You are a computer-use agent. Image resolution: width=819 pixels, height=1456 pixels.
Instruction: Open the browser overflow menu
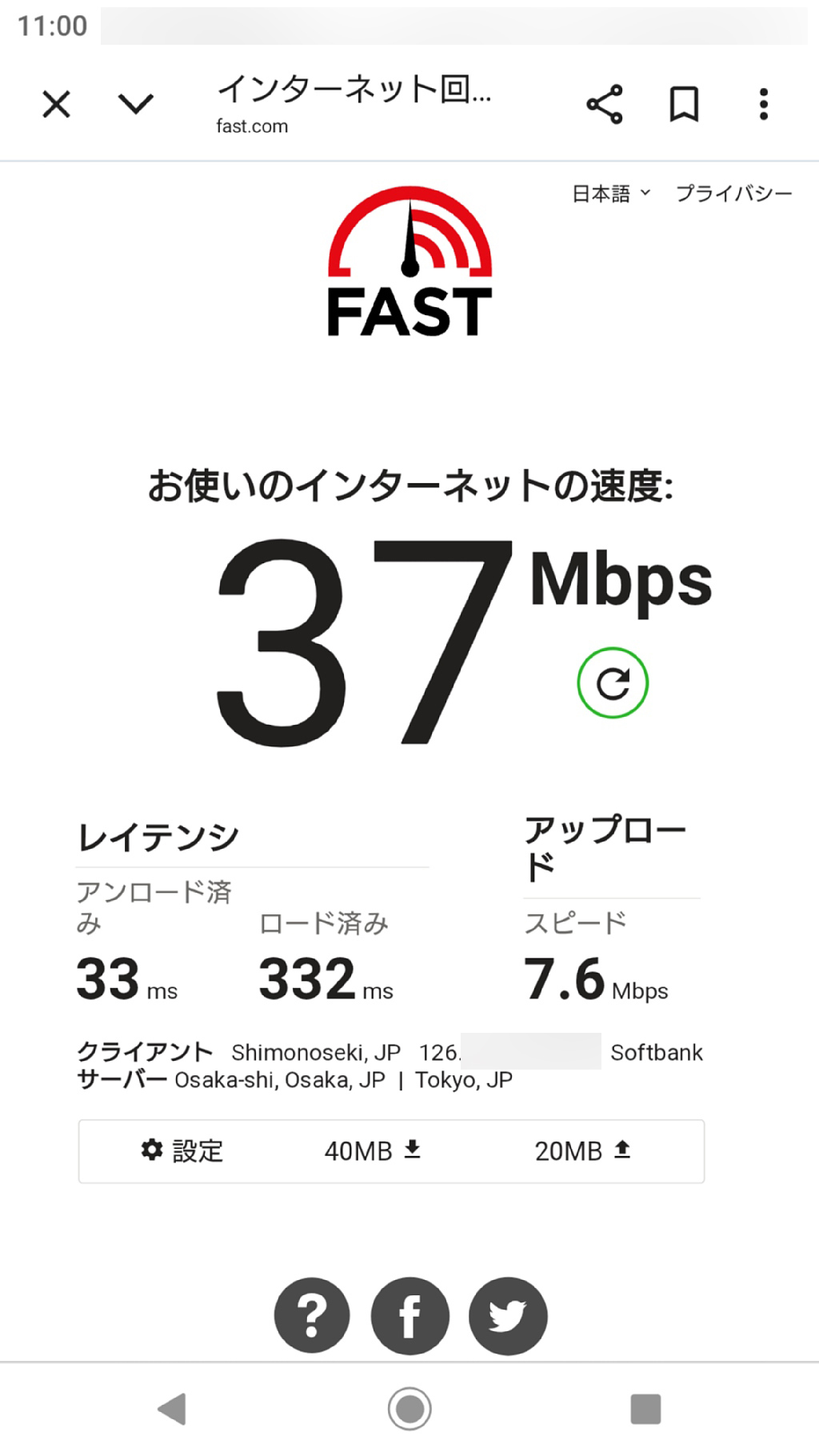coord(764,104)
